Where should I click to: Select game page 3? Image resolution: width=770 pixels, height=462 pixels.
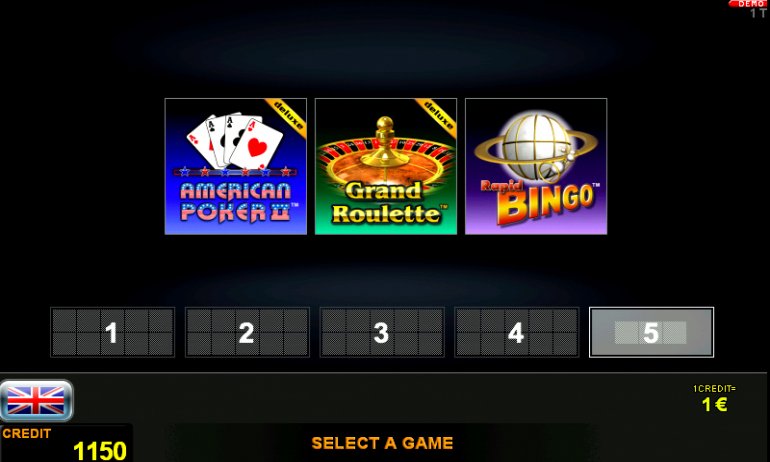click(381, 333)
